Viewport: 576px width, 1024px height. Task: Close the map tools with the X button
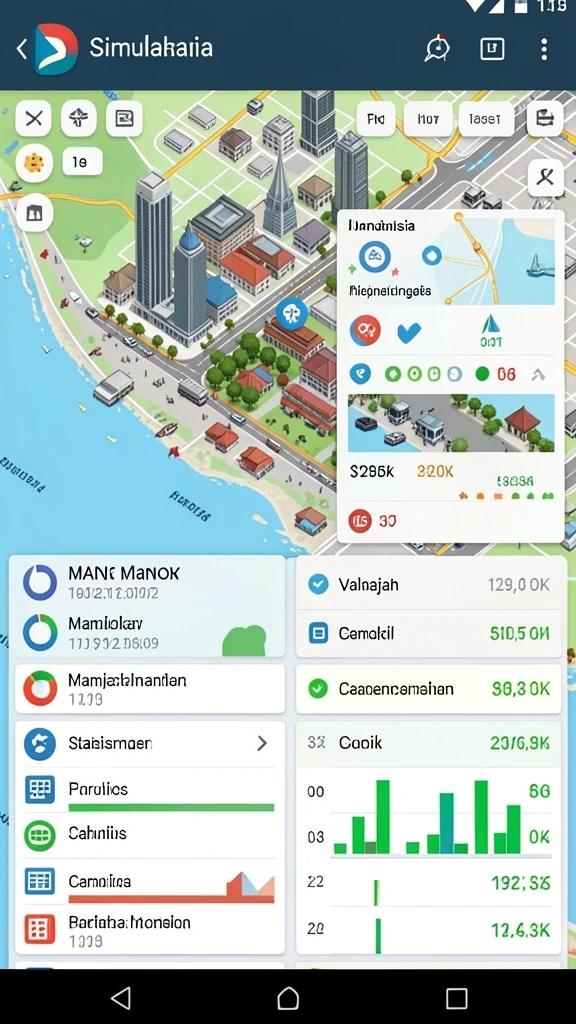33,118
